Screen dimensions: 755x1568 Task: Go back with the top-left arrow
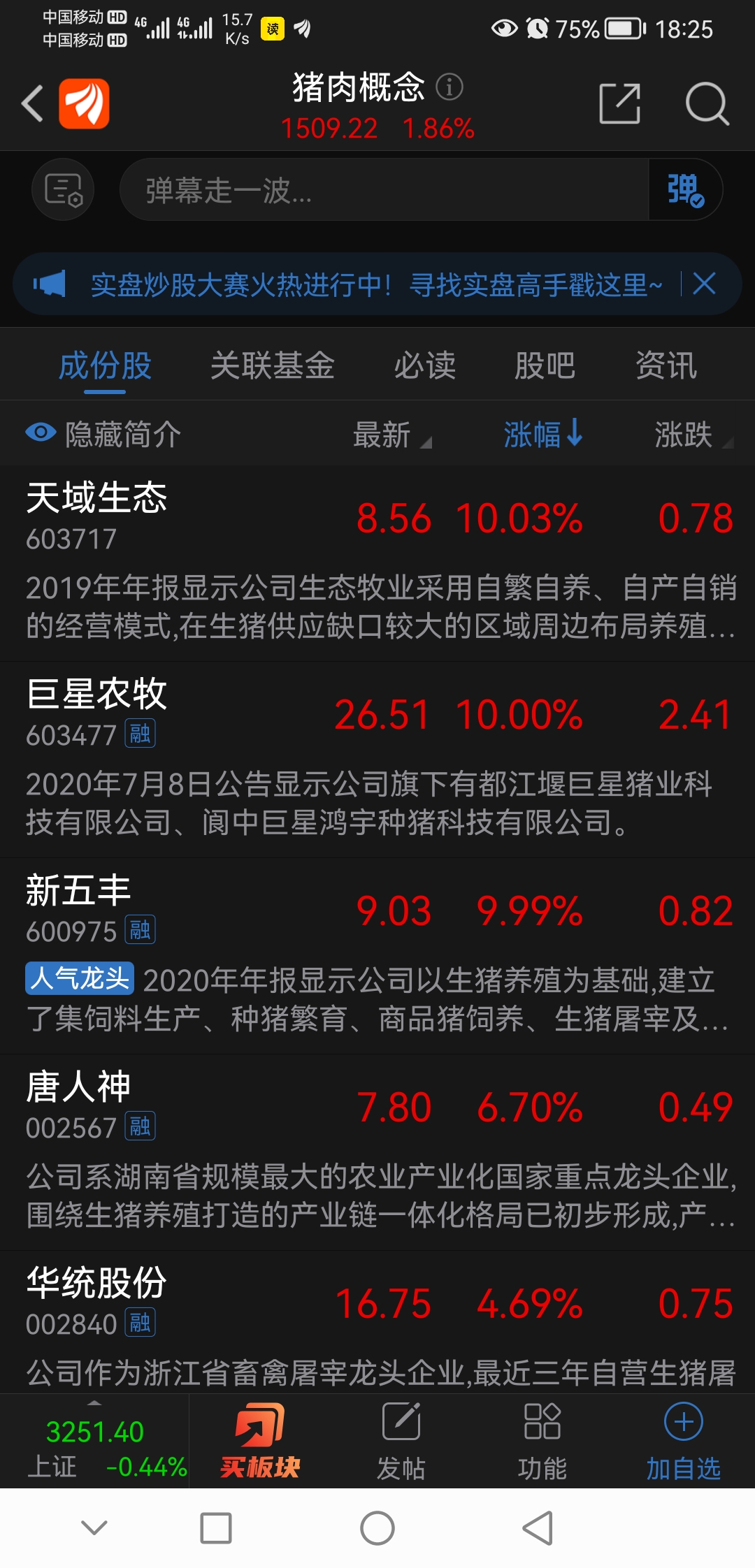pyautogui.click(x=33, y=103)
